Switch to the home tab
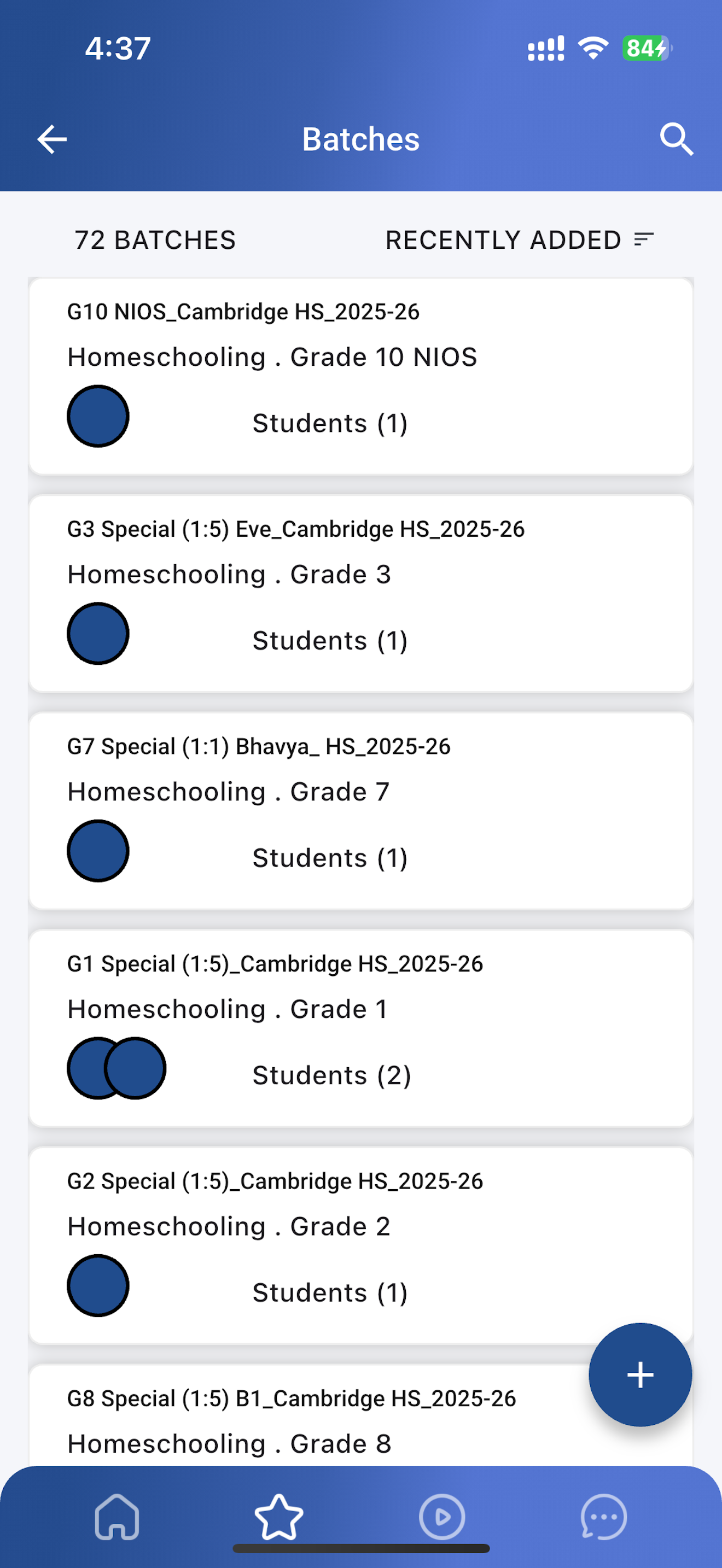 tap(117, 1517)
